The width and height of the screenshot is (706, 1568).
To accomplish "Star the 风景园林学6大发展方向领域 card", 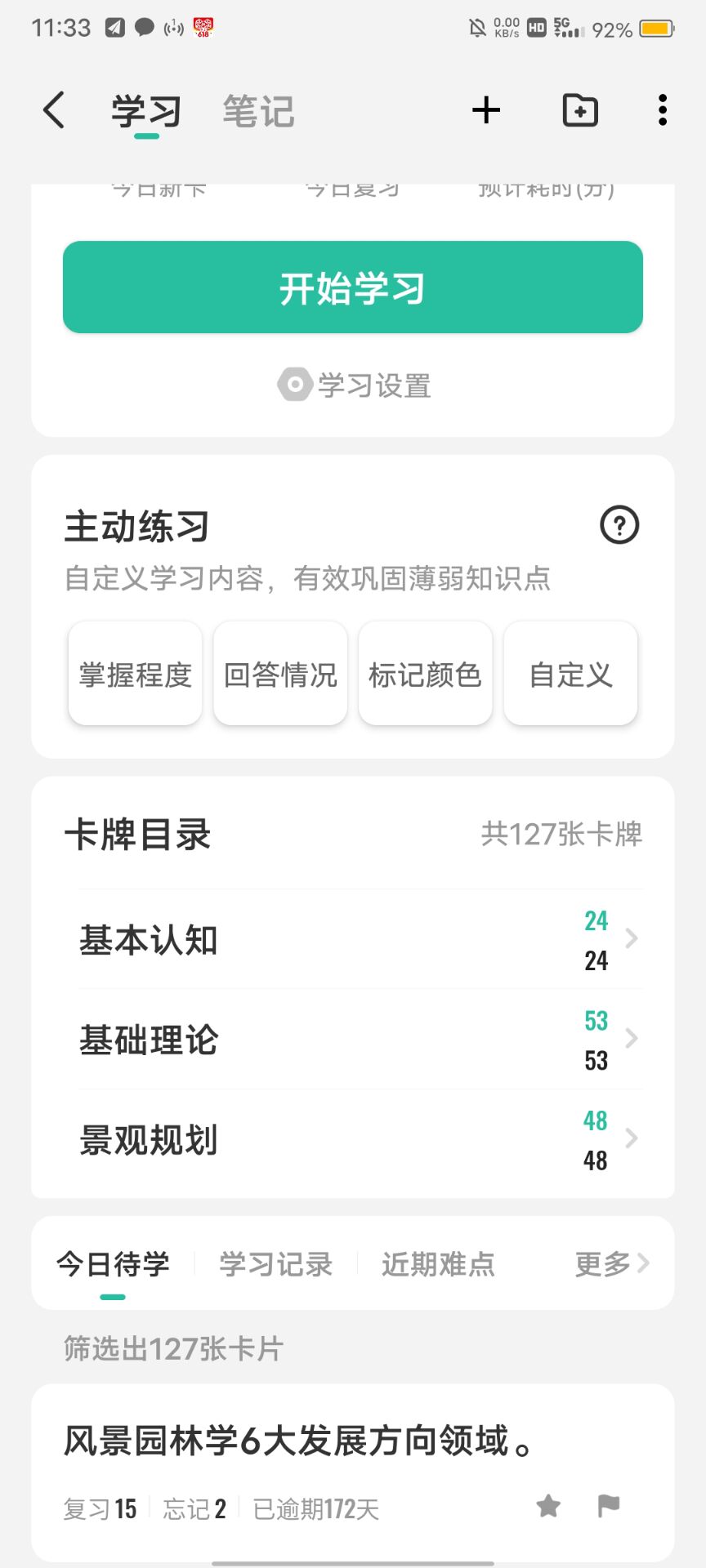I will (548, 1506).
